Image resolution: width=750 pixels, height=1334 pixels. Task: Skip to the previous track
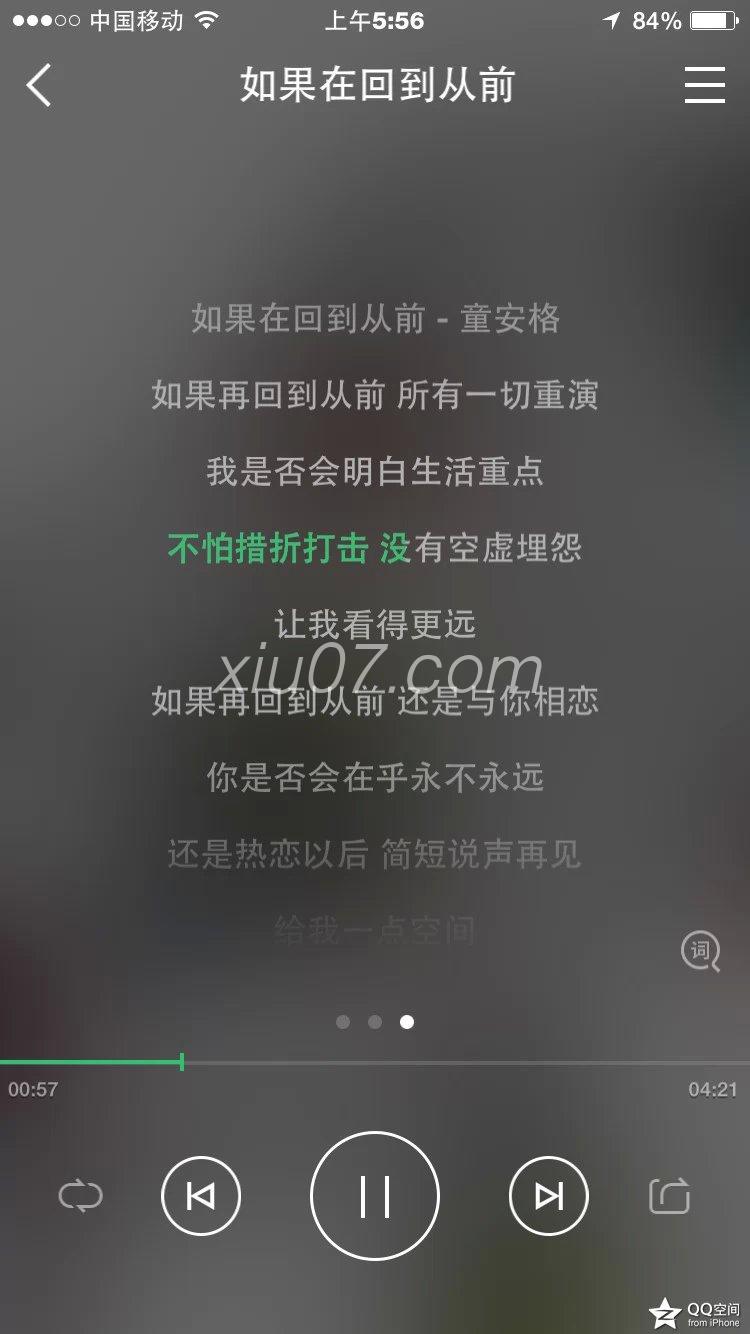pos(201,1196)
